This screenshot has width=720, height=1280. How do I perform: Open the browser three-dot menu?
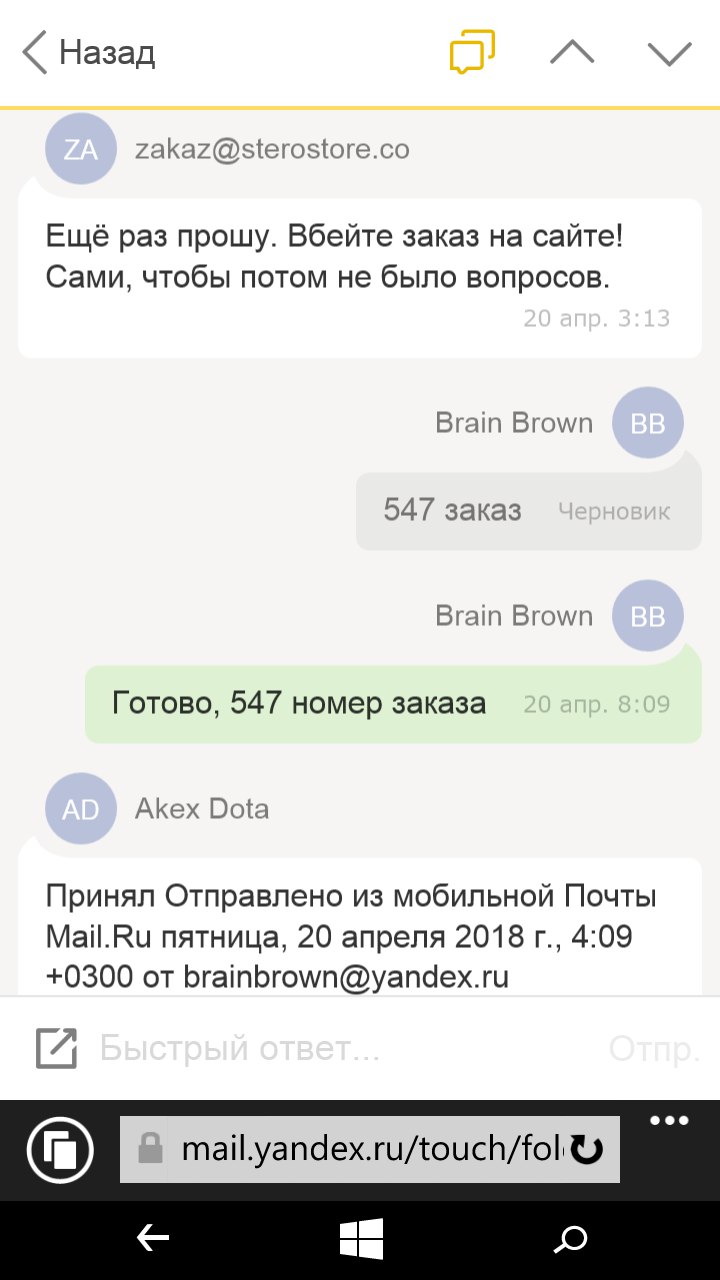669,1121
